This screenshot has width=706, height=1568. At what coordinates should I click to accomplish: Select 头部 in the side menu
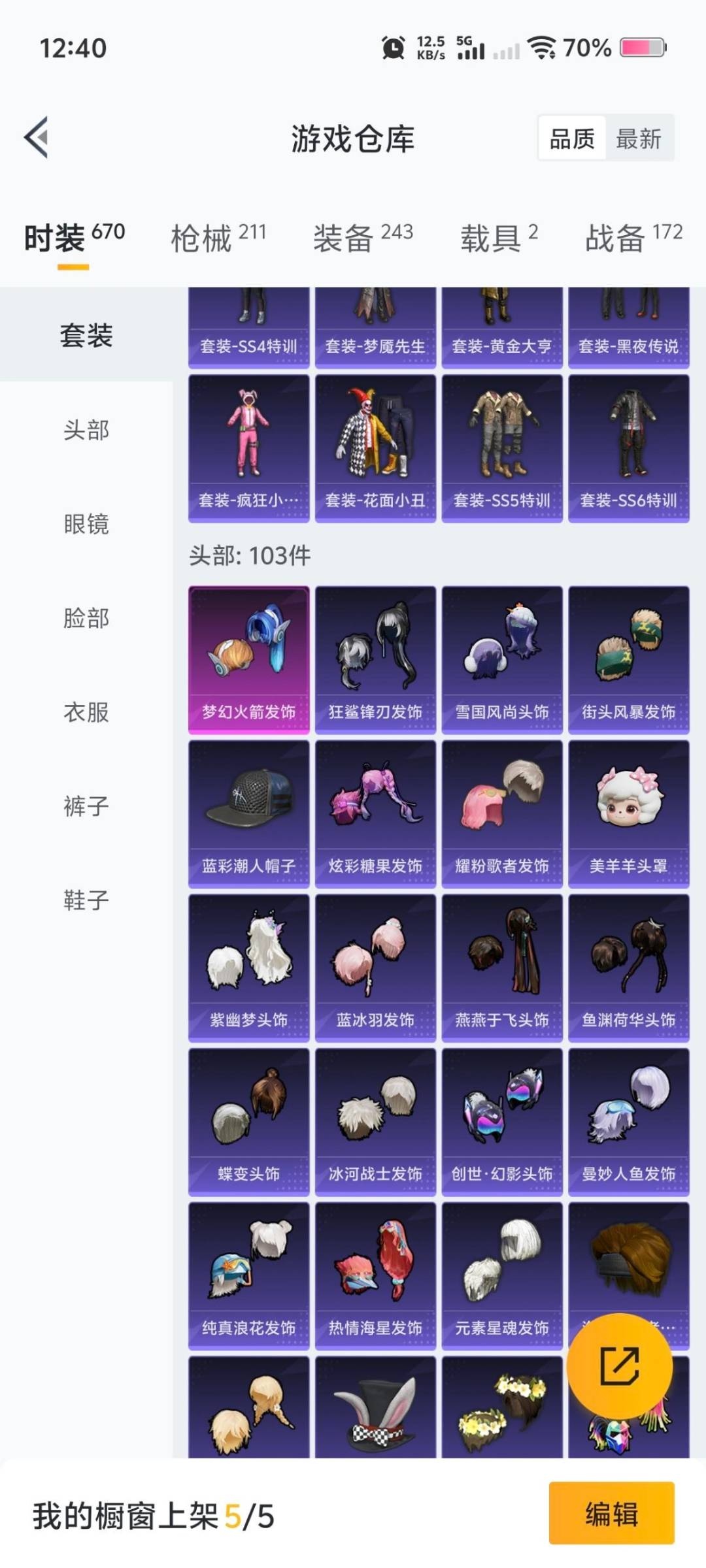(x=86, y=430)
